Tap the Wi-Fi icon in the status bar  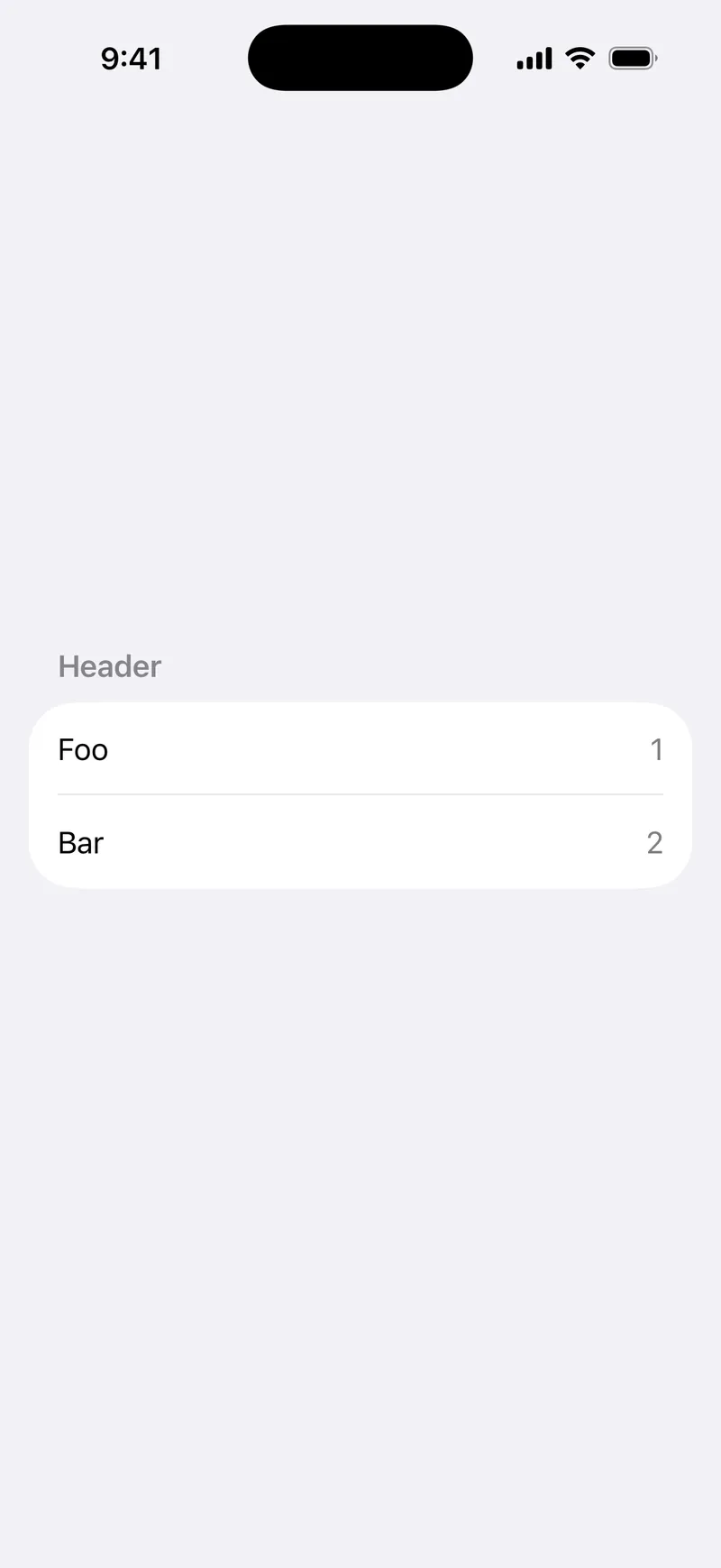tap(580, 58)
